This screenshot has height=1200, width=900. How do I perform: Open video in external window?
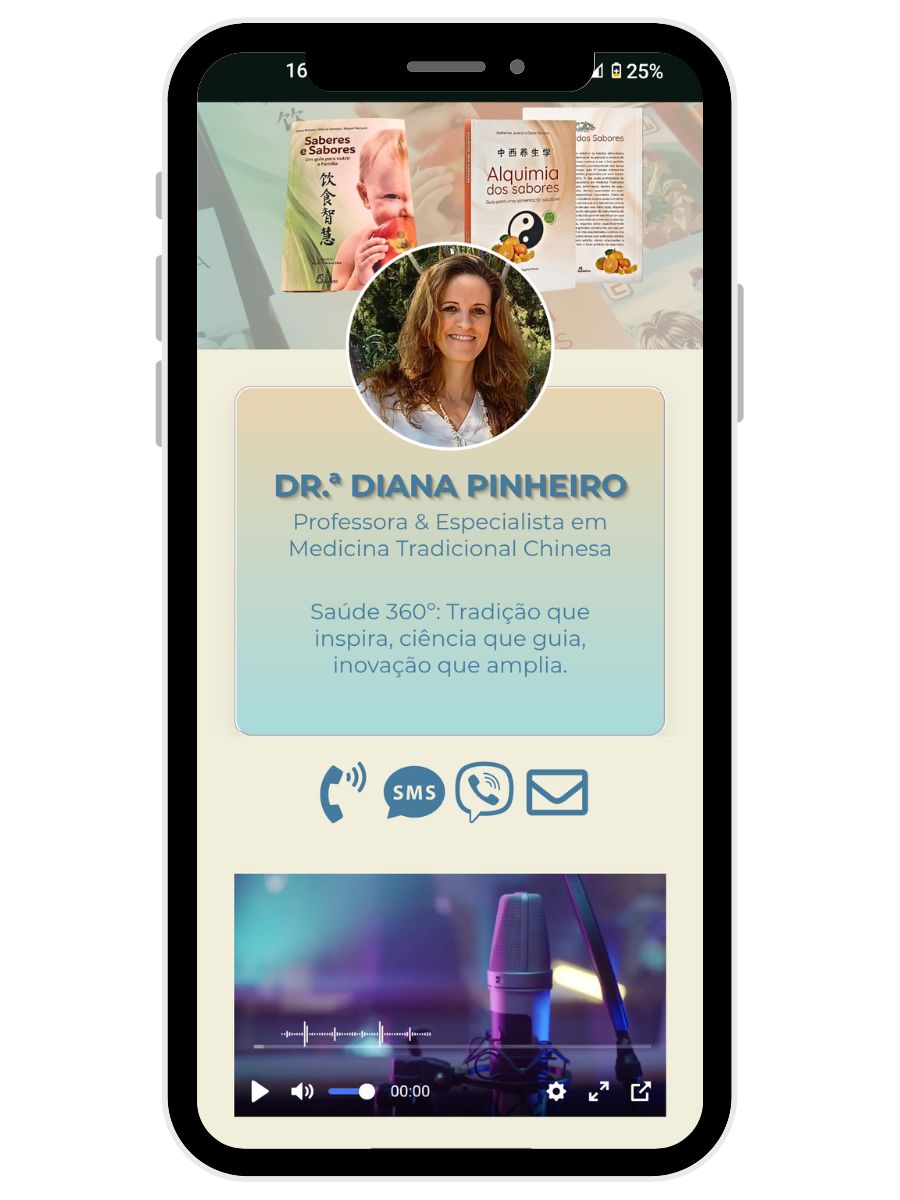[x=641, y=1091]
